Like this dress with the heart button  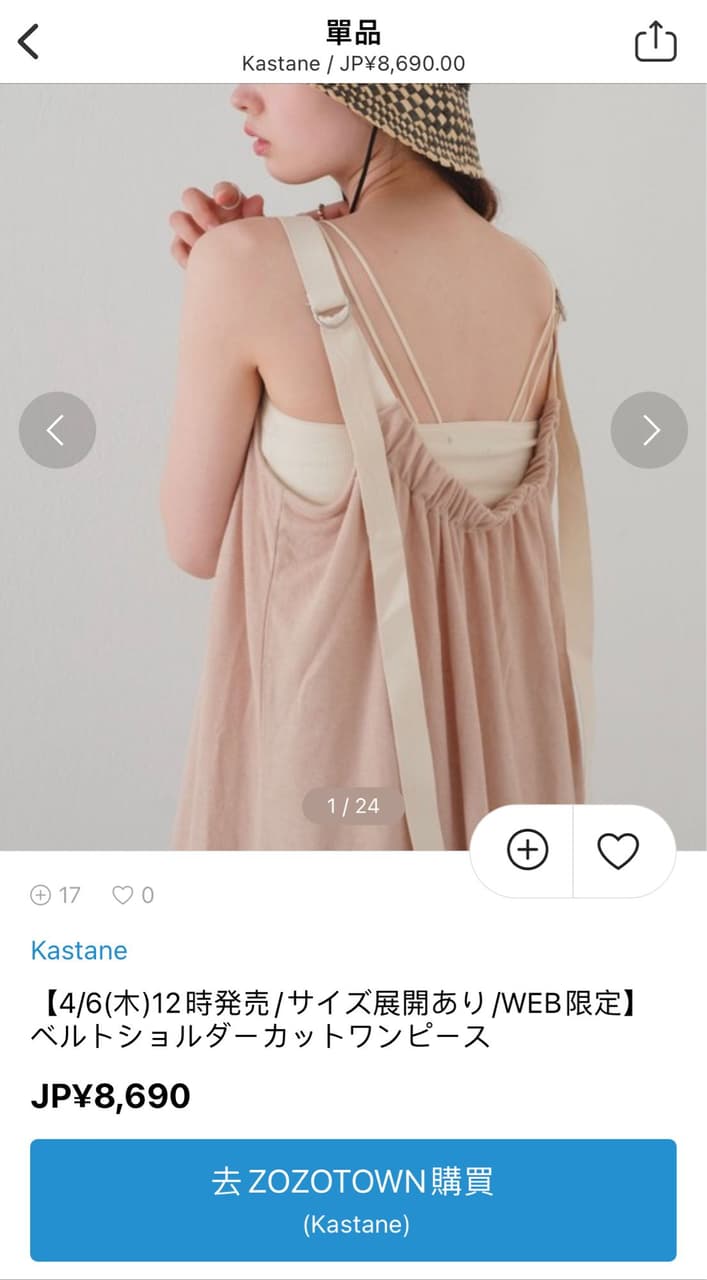coord(618,851)
